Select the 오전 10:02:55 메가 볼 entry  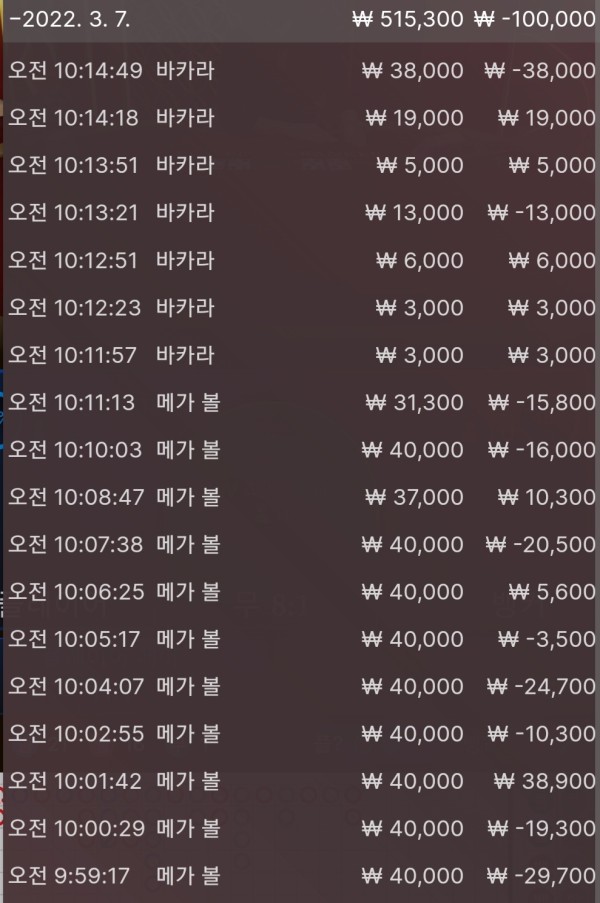300,734
